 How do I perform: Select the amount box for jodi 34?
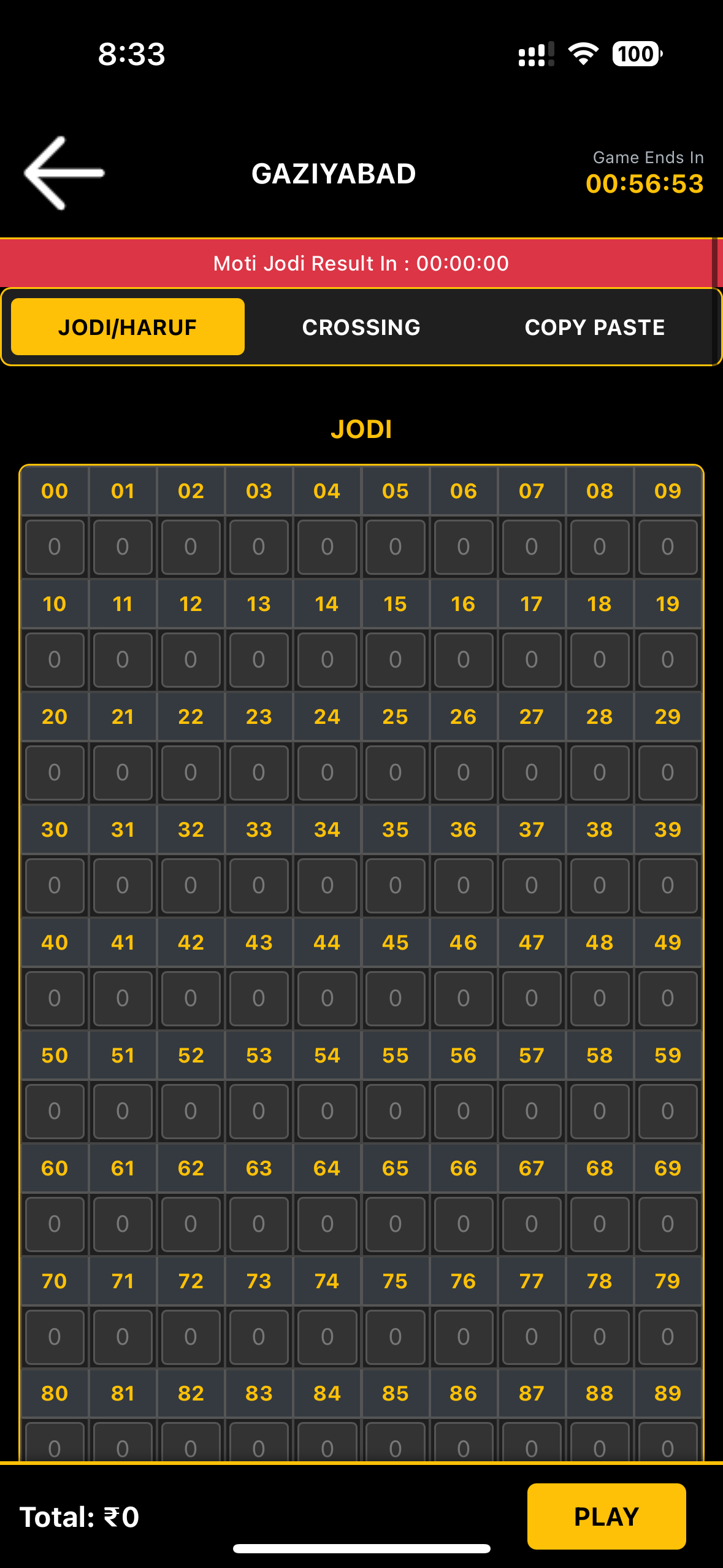coord(327,885)
